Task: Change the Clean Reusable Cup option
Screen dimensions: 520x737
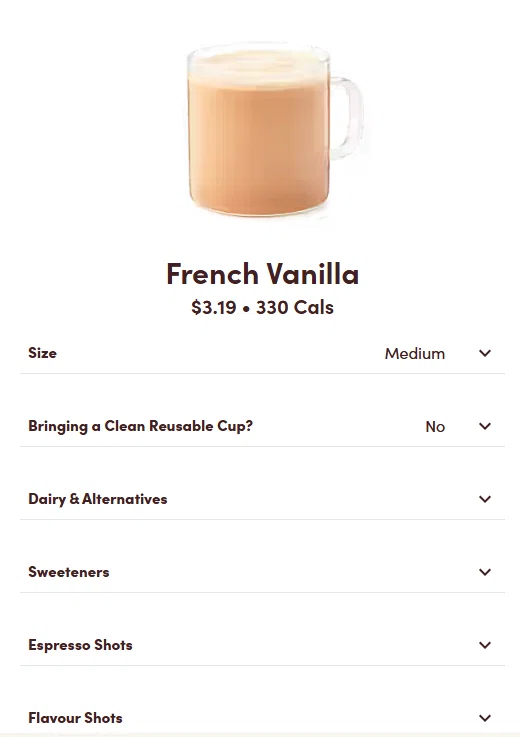Action: [x=262, y=426]
